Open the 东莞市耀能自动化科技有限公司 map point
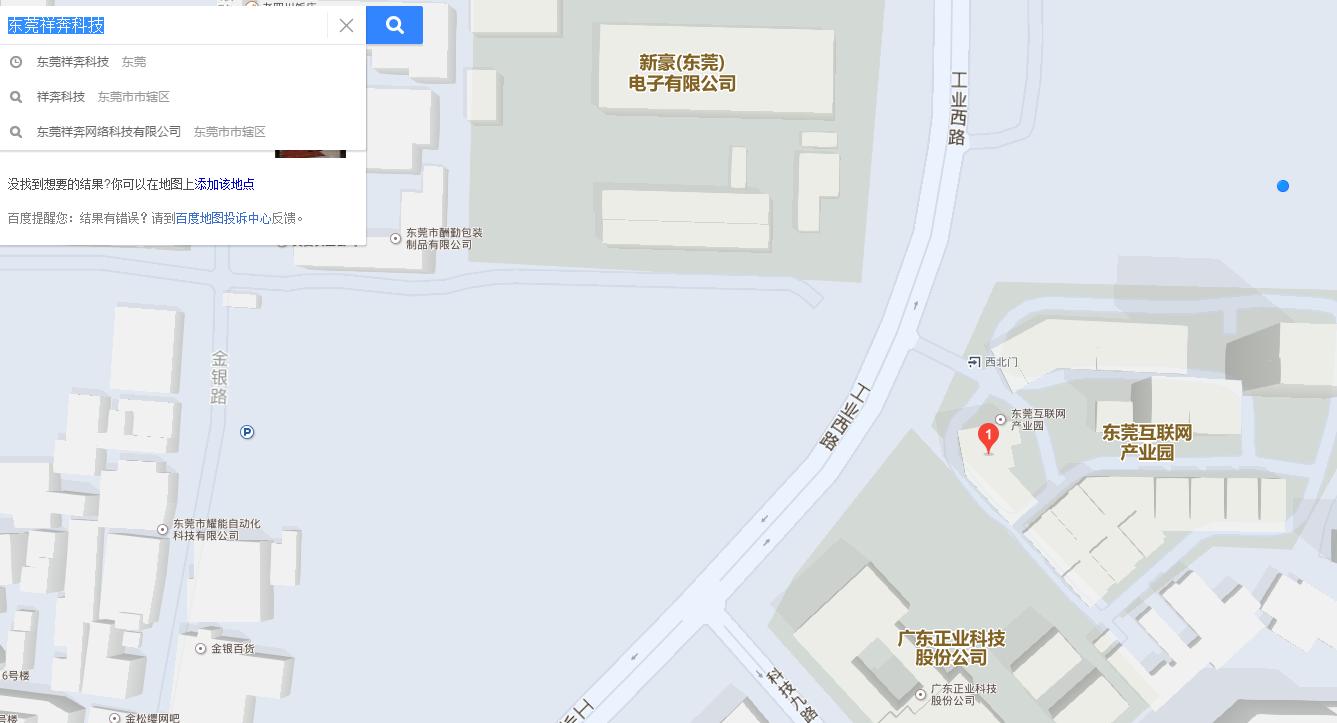Viewport: 1337px width, 723px height. tap(163, 529)
